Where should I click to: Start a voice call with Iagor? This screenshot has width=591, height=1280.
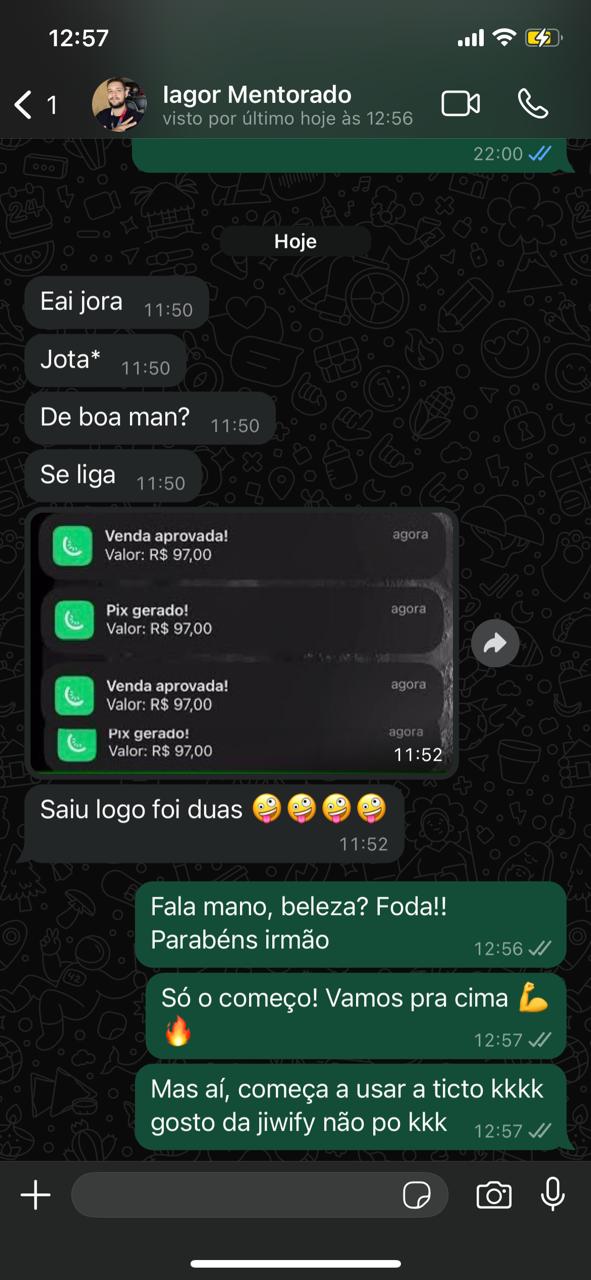533,104
